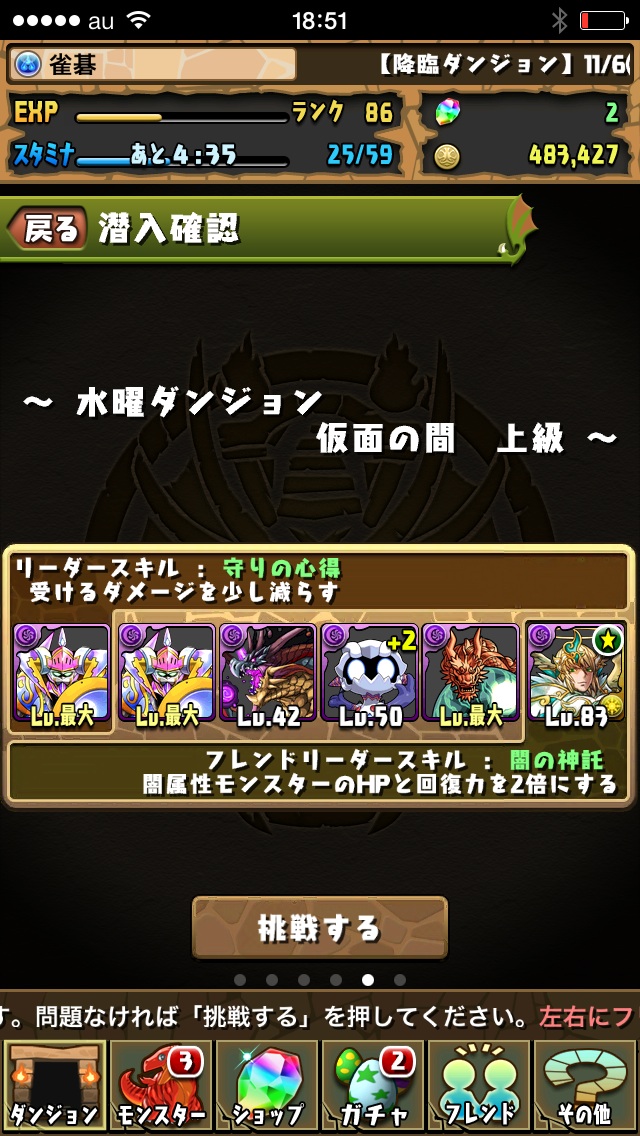Select the Lv.50 monster with +2
Viewport: 640px width, 1136px height.
[x=369, y=672]
